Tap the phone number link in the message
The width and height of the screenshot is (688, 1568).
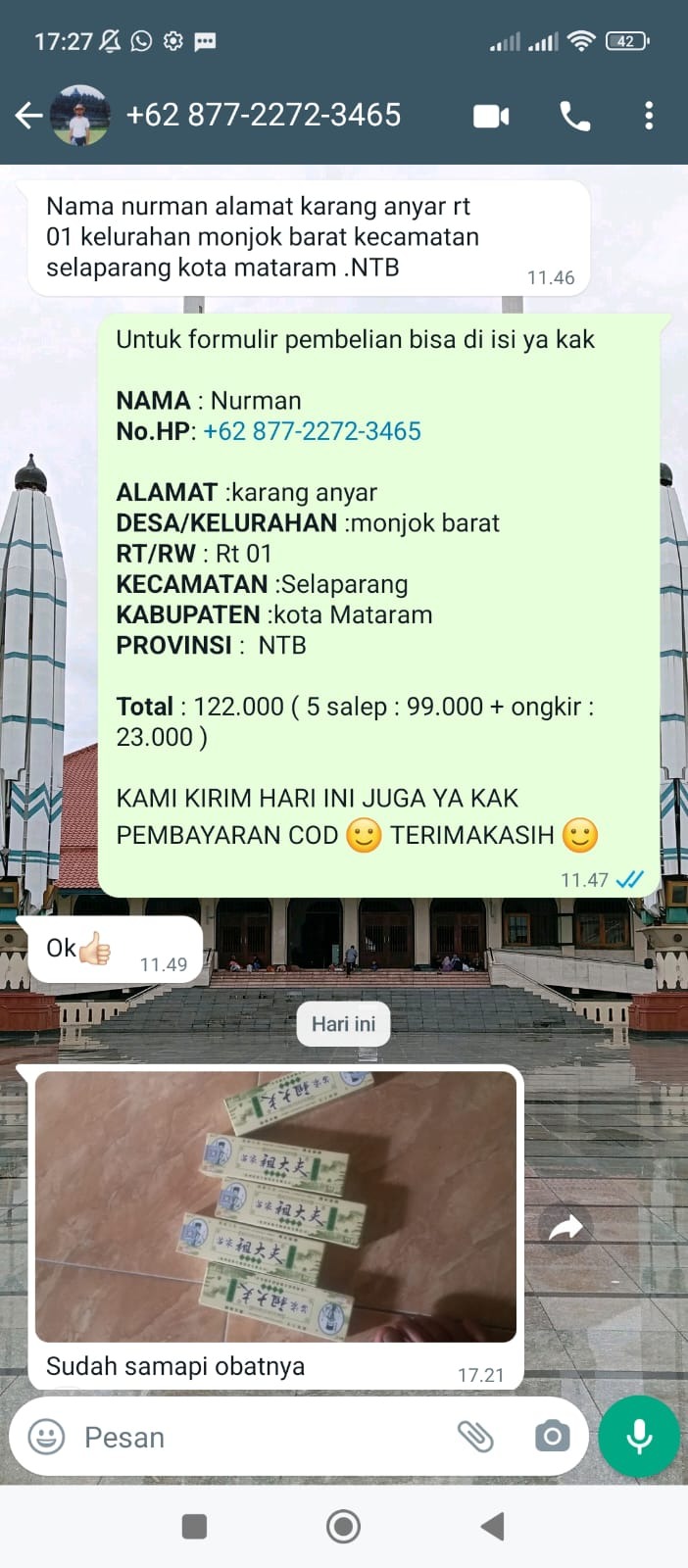[312, 431]
